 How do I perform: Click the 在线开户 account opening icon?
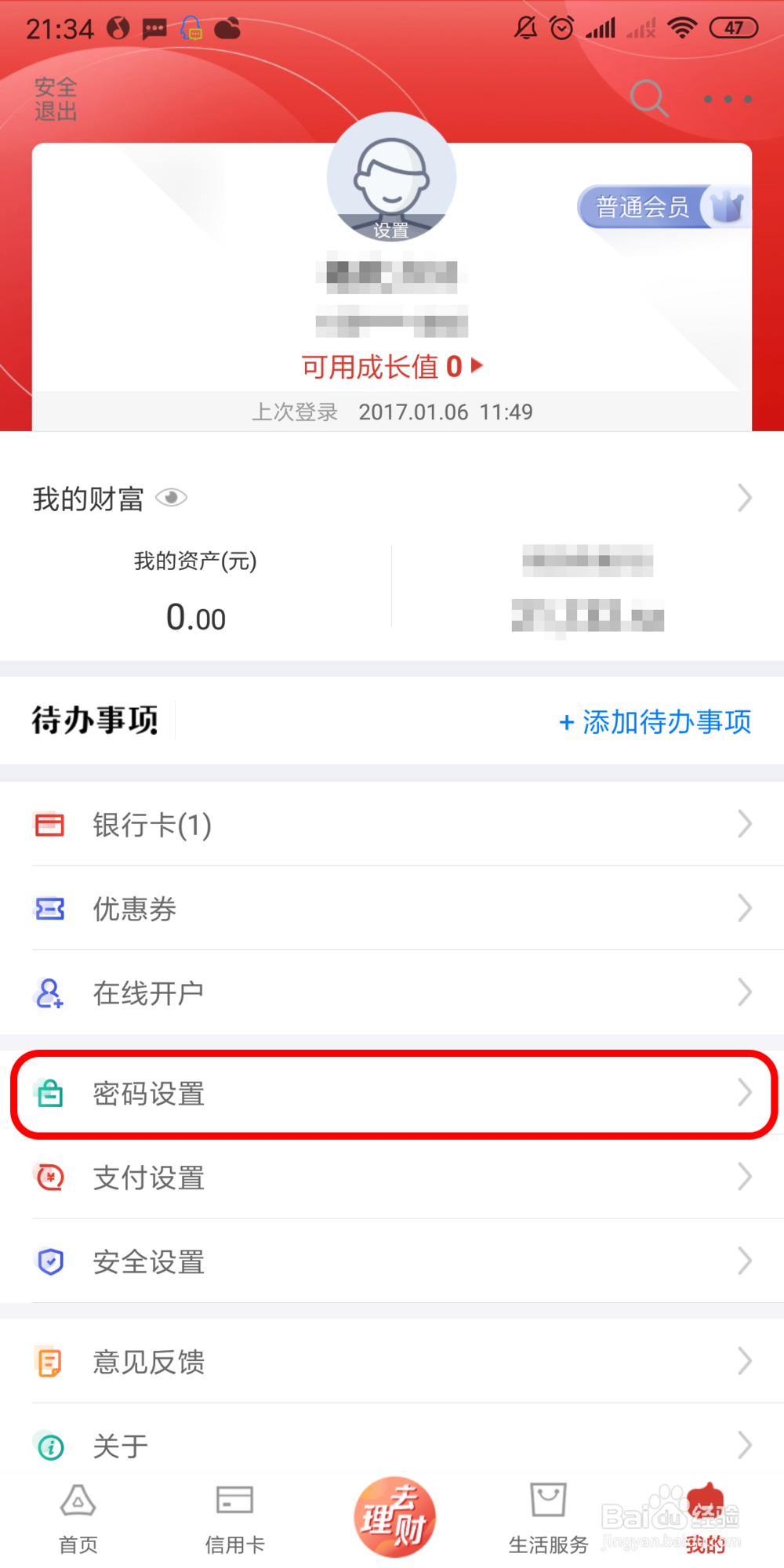coord(49,992)
